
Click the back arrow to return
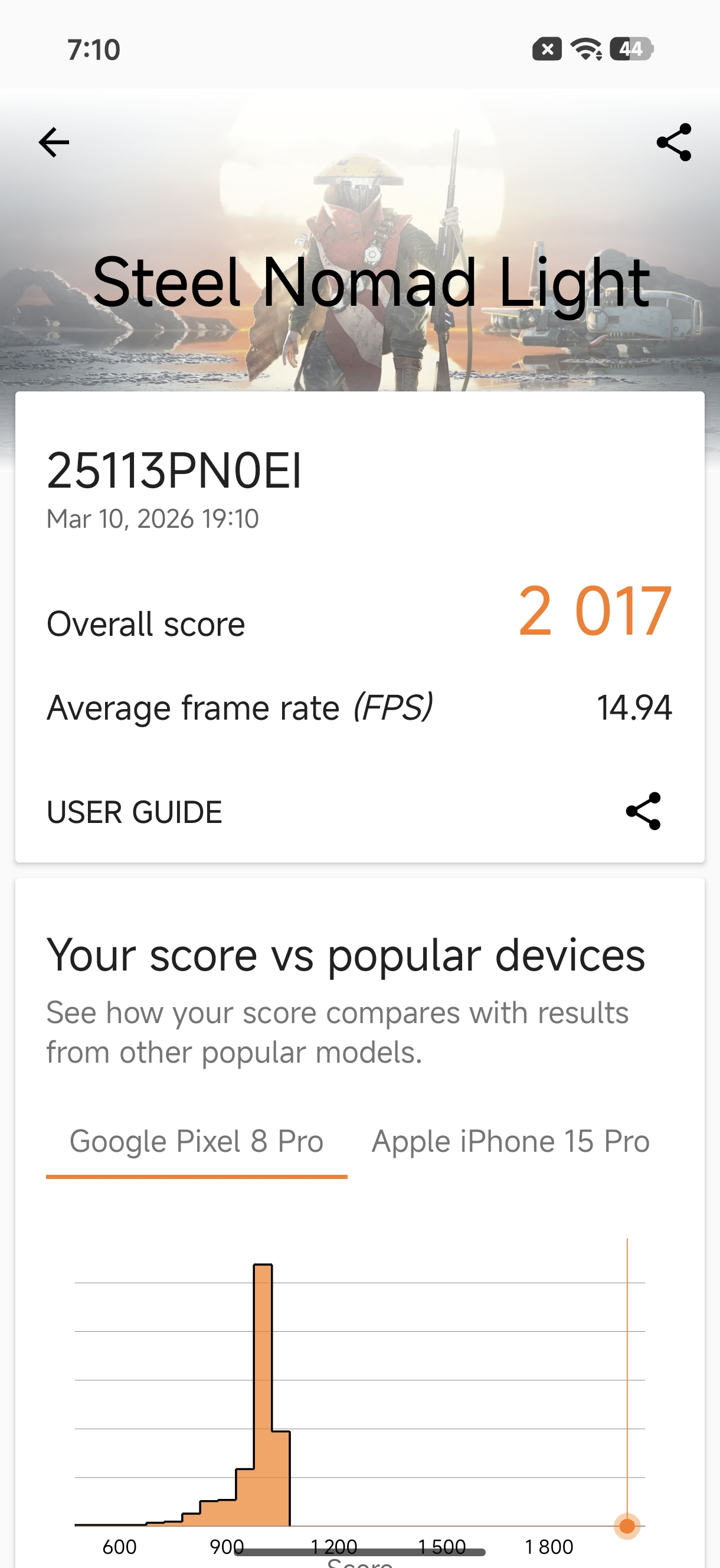(53, 142)
